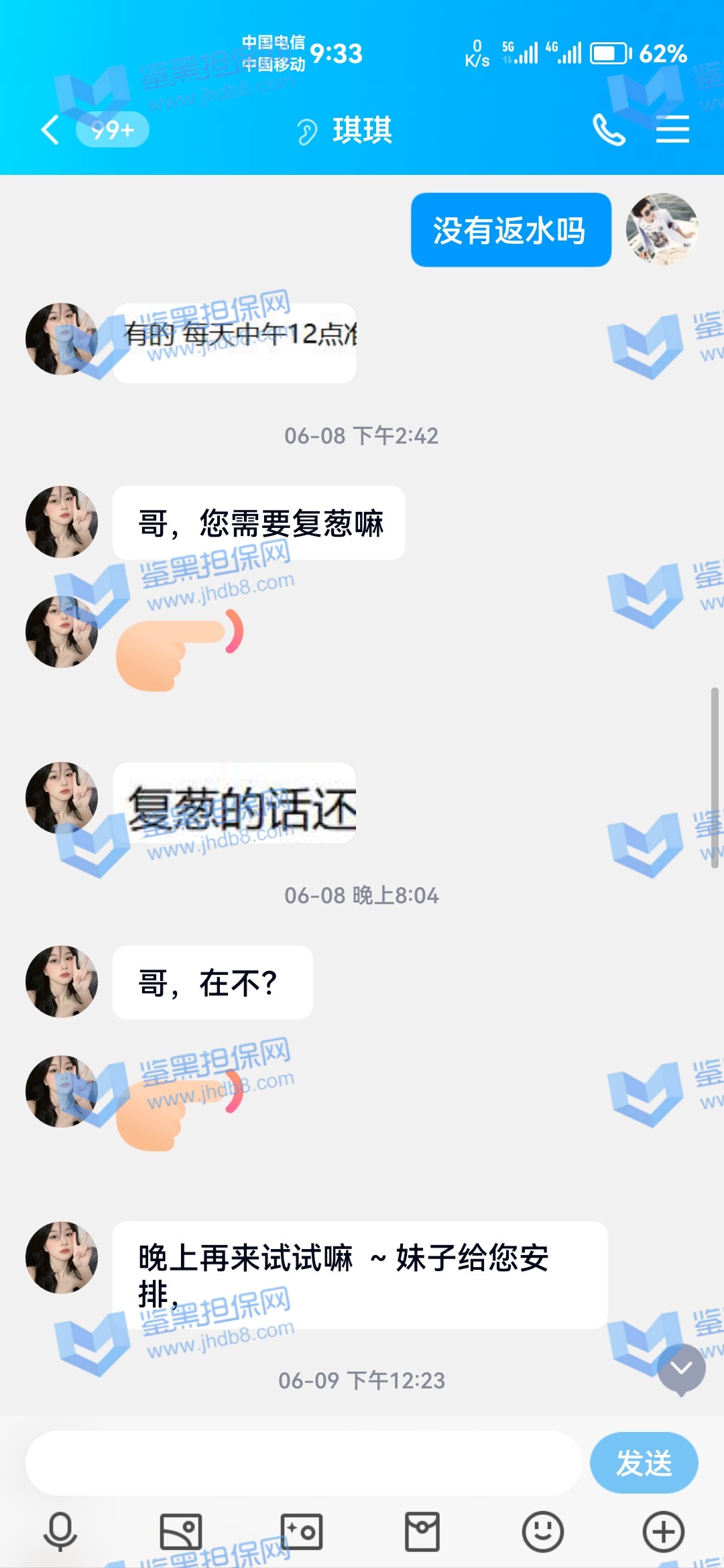The width and height of the screenshot is (724, 1568).
Task: Tap the message input field
Action: (303, 1463)
